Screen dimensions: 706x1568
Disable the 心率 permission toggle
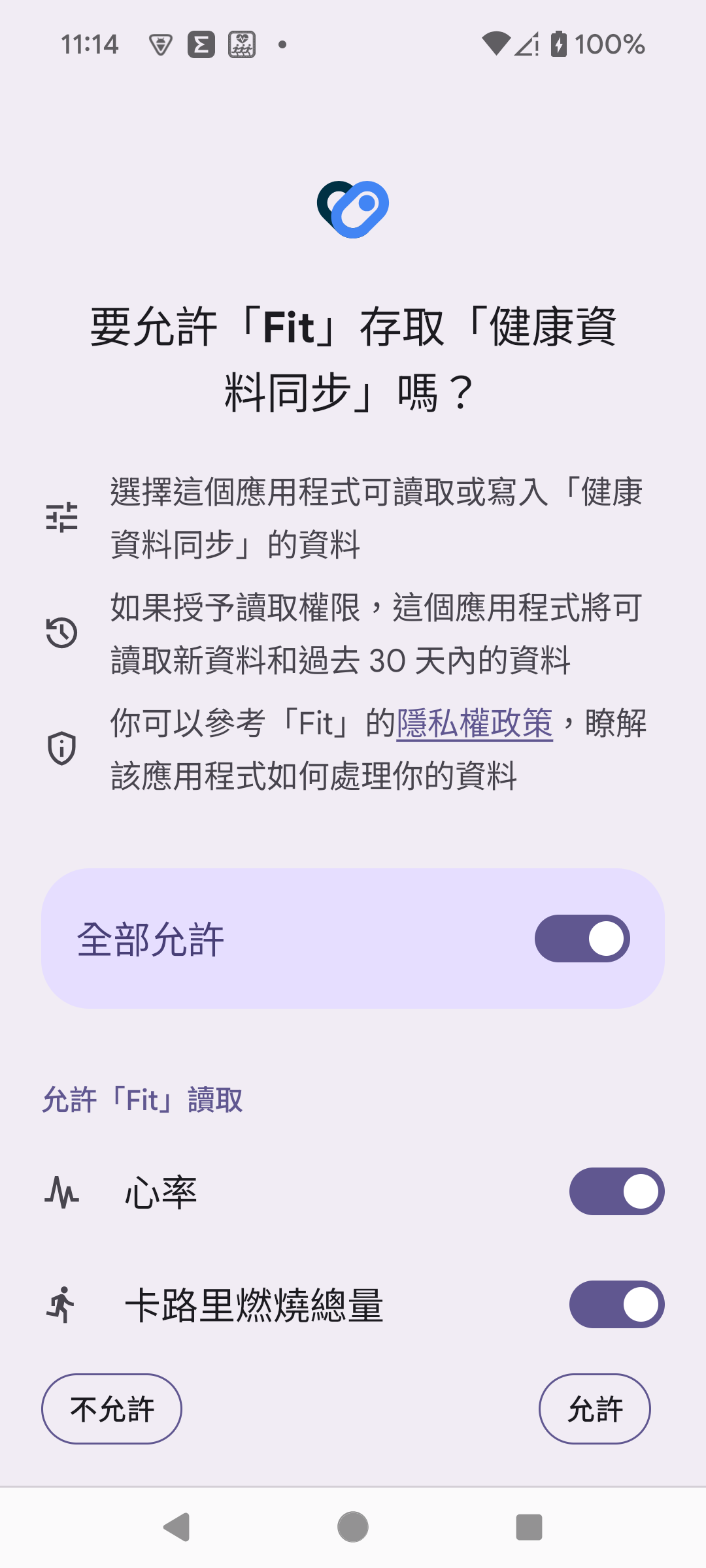[x=616, y=1190]
